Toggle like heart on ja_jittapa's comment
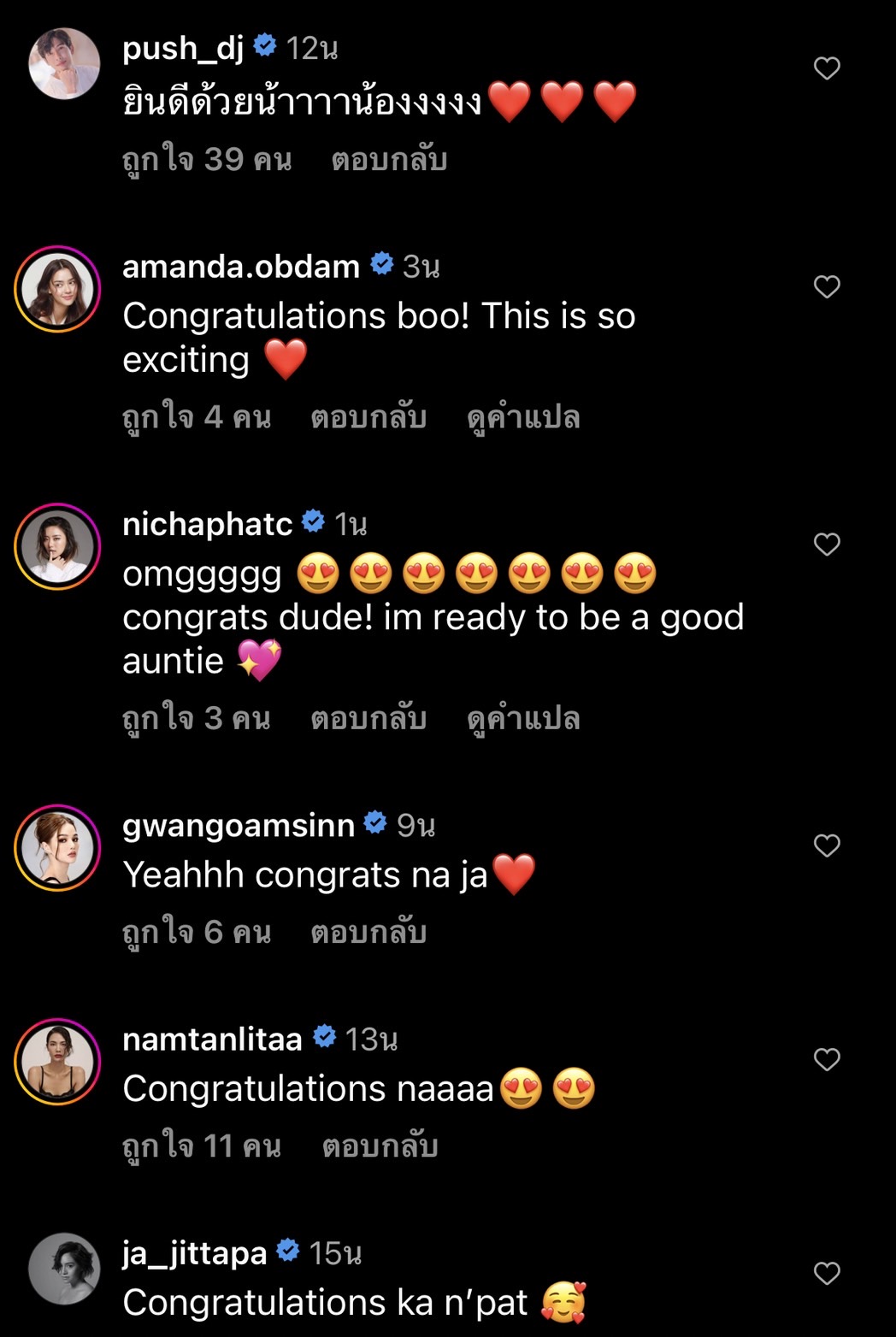The image size is (896, 1337). click(x=826, y=1274)
